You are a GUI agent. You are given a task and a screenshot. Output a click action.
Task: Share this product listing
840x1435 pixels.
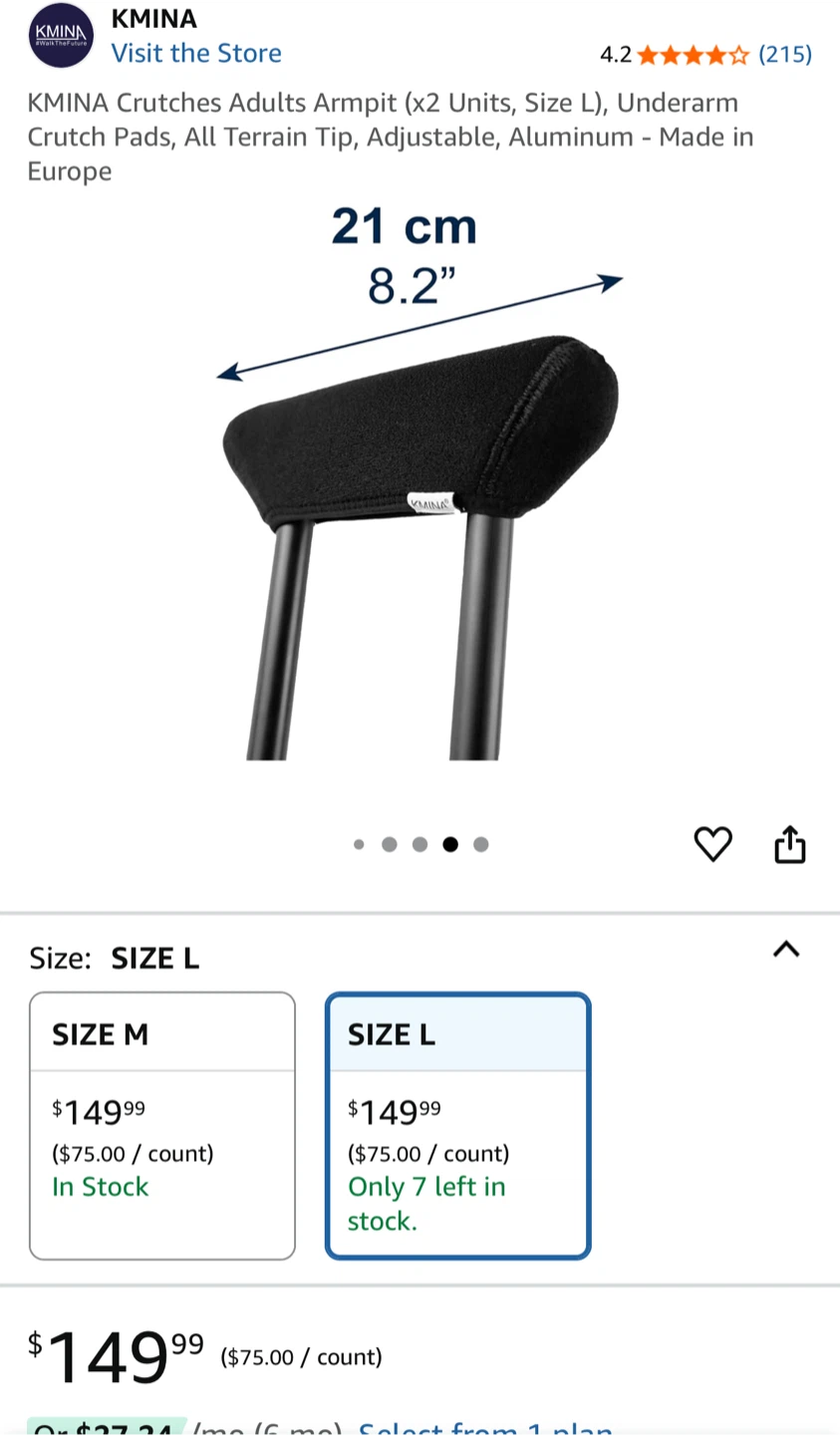789,844
